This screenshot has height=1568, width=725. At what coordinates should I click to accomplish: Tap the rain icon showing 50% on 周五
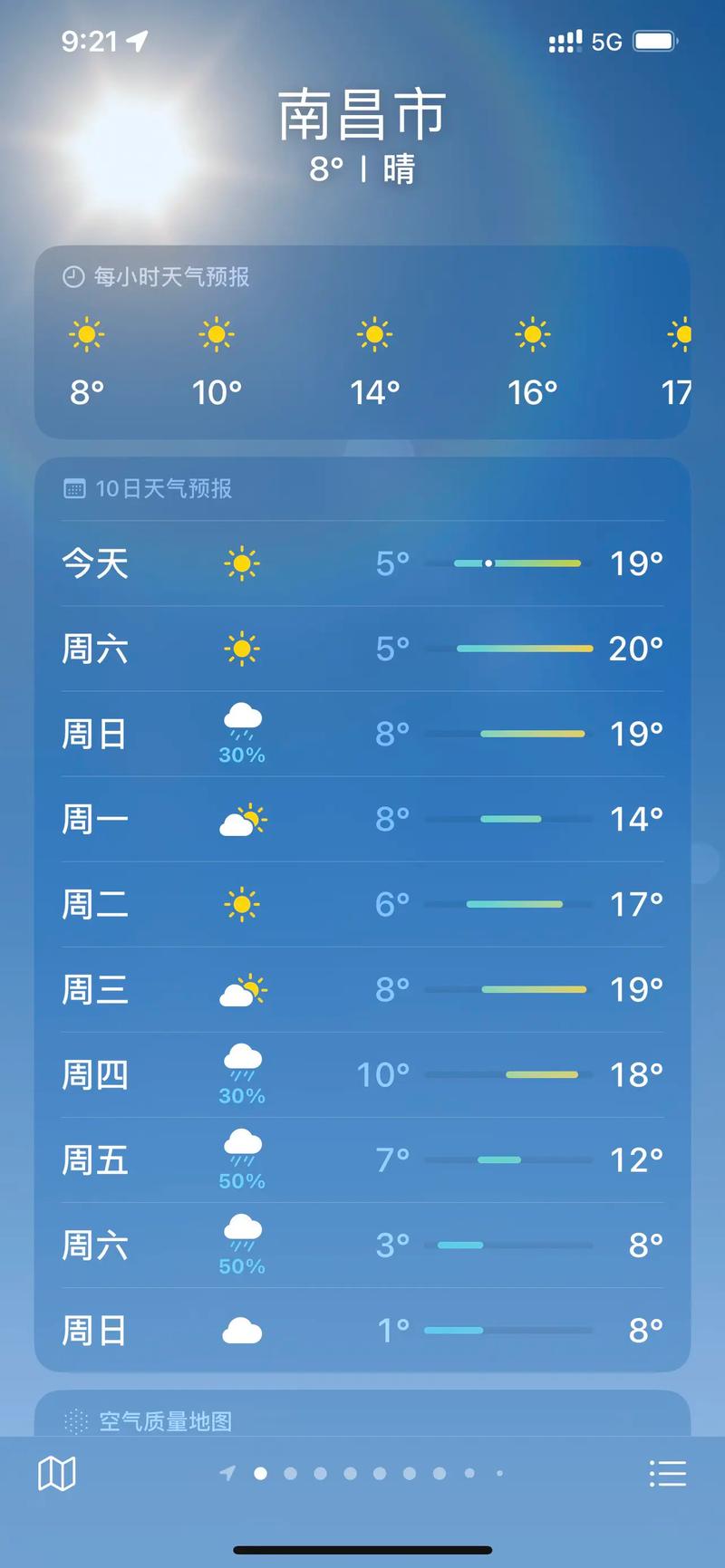(241, 1149)
